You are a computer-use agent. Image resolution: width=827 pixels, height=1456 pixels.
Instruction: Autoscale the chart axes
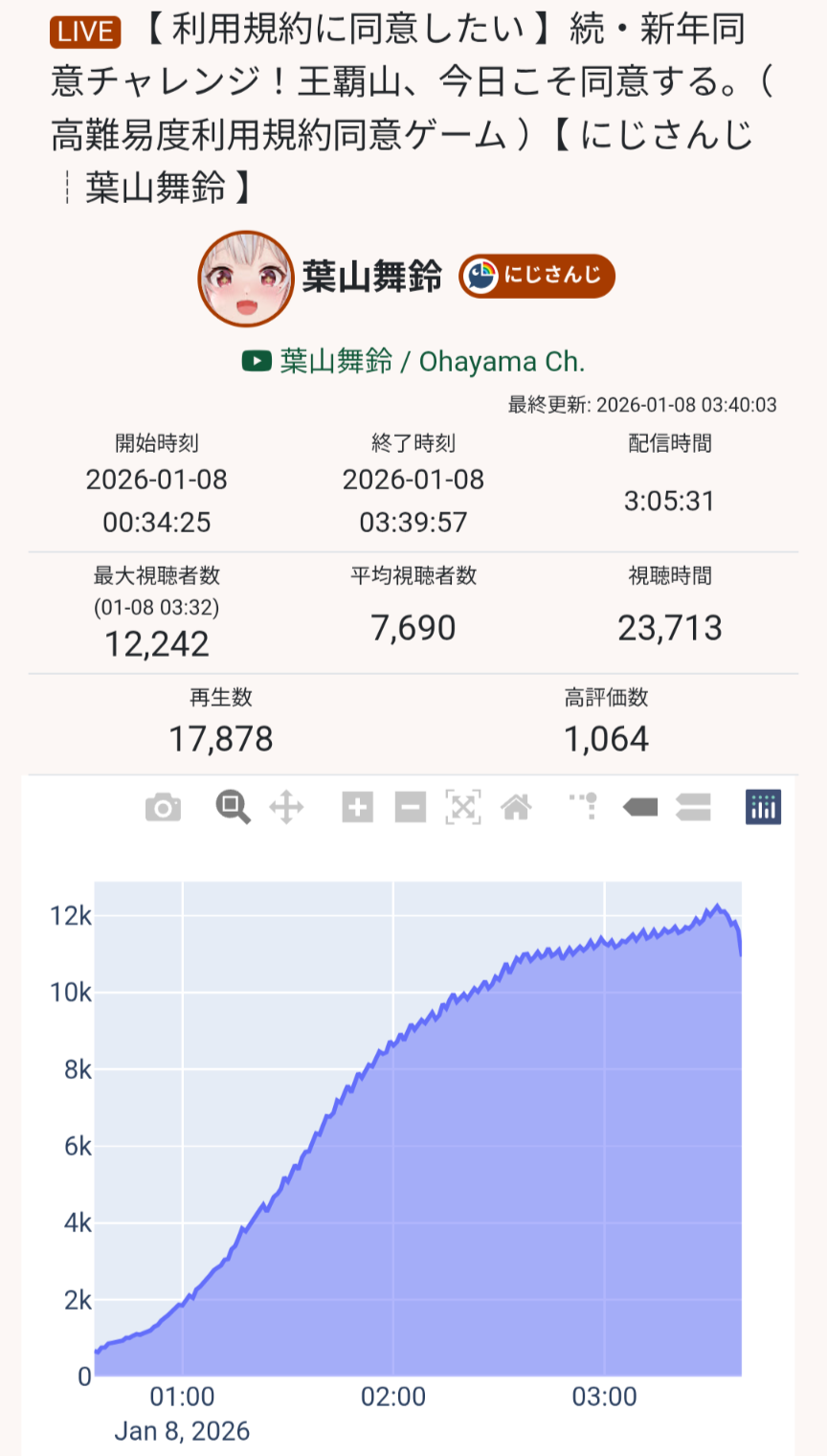click(x=463, y=808)
